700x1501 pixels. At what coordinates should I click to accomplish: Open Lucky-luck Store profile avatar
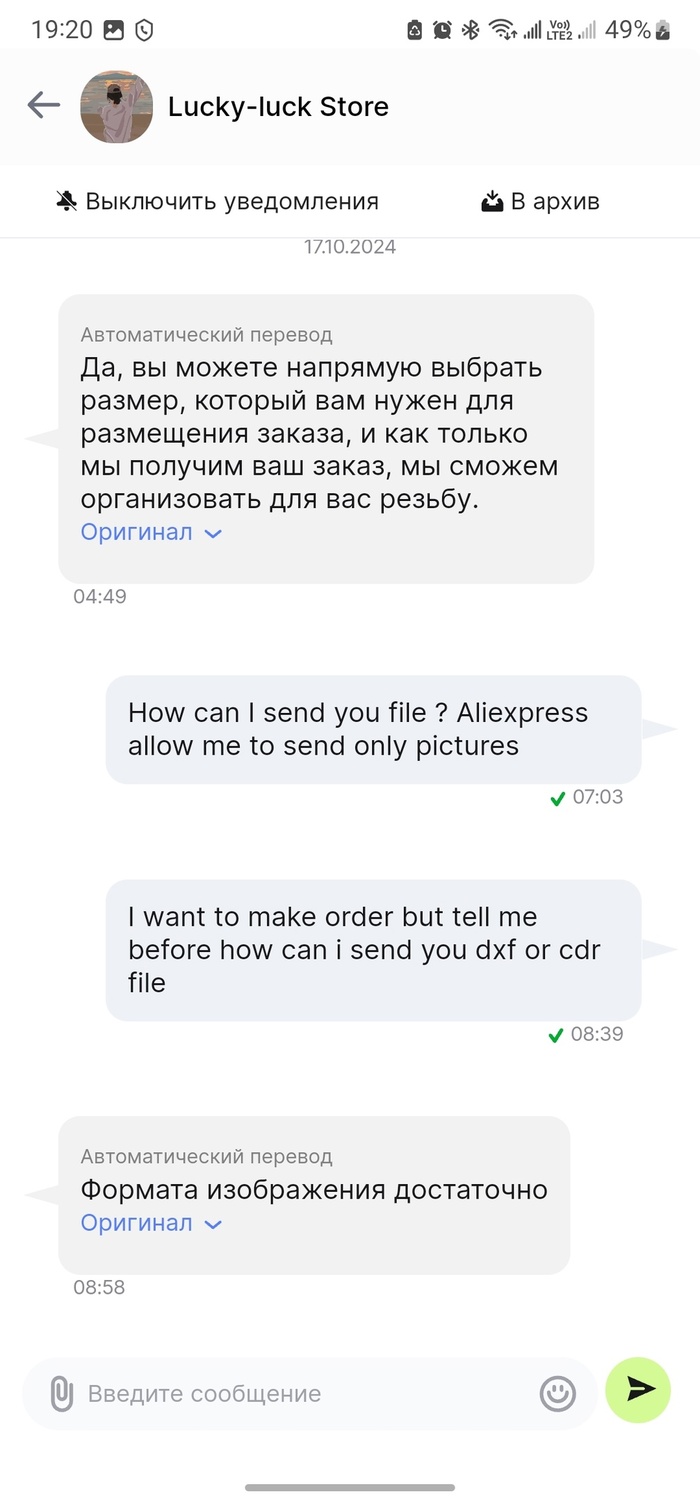coord(116,107)
